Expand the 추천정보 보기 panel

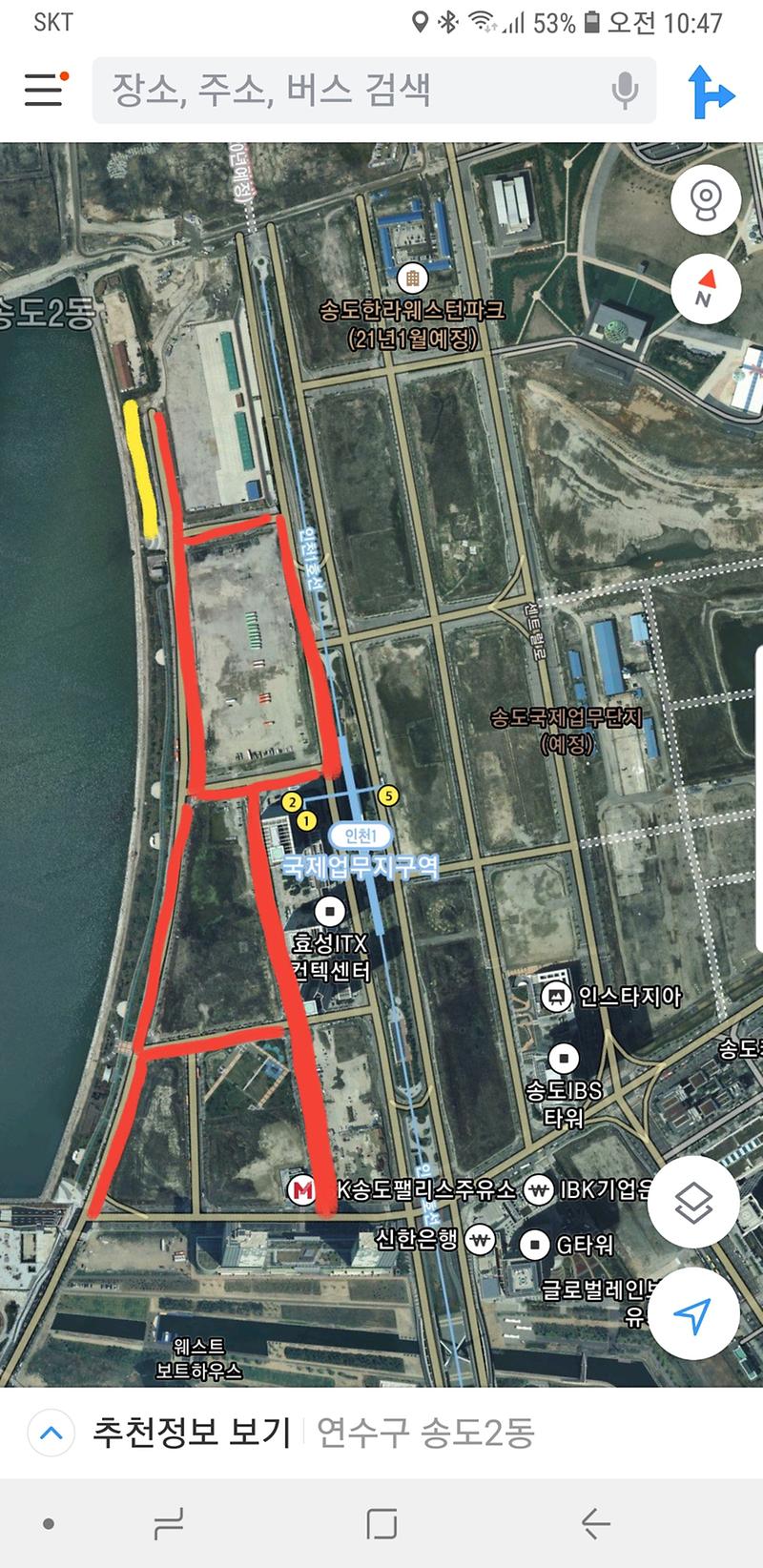tap(52, 1433)
